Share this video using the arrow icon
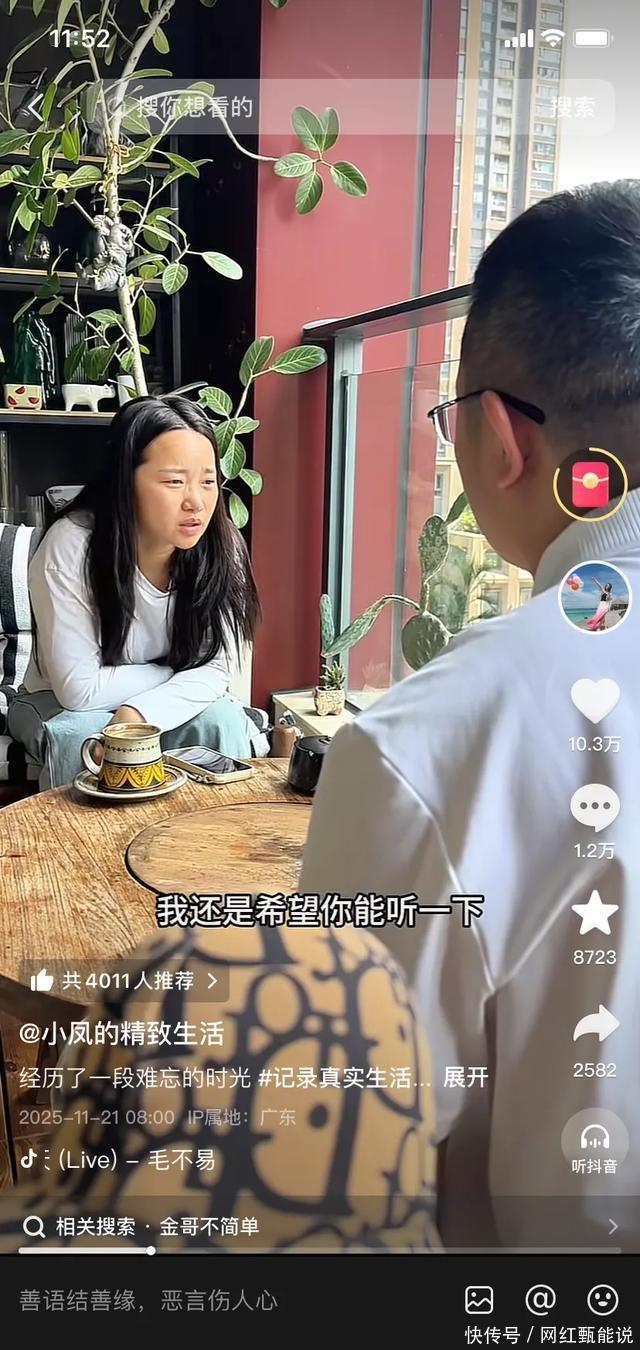Viewport: 640px width, 1350px height. point(594,1025)
